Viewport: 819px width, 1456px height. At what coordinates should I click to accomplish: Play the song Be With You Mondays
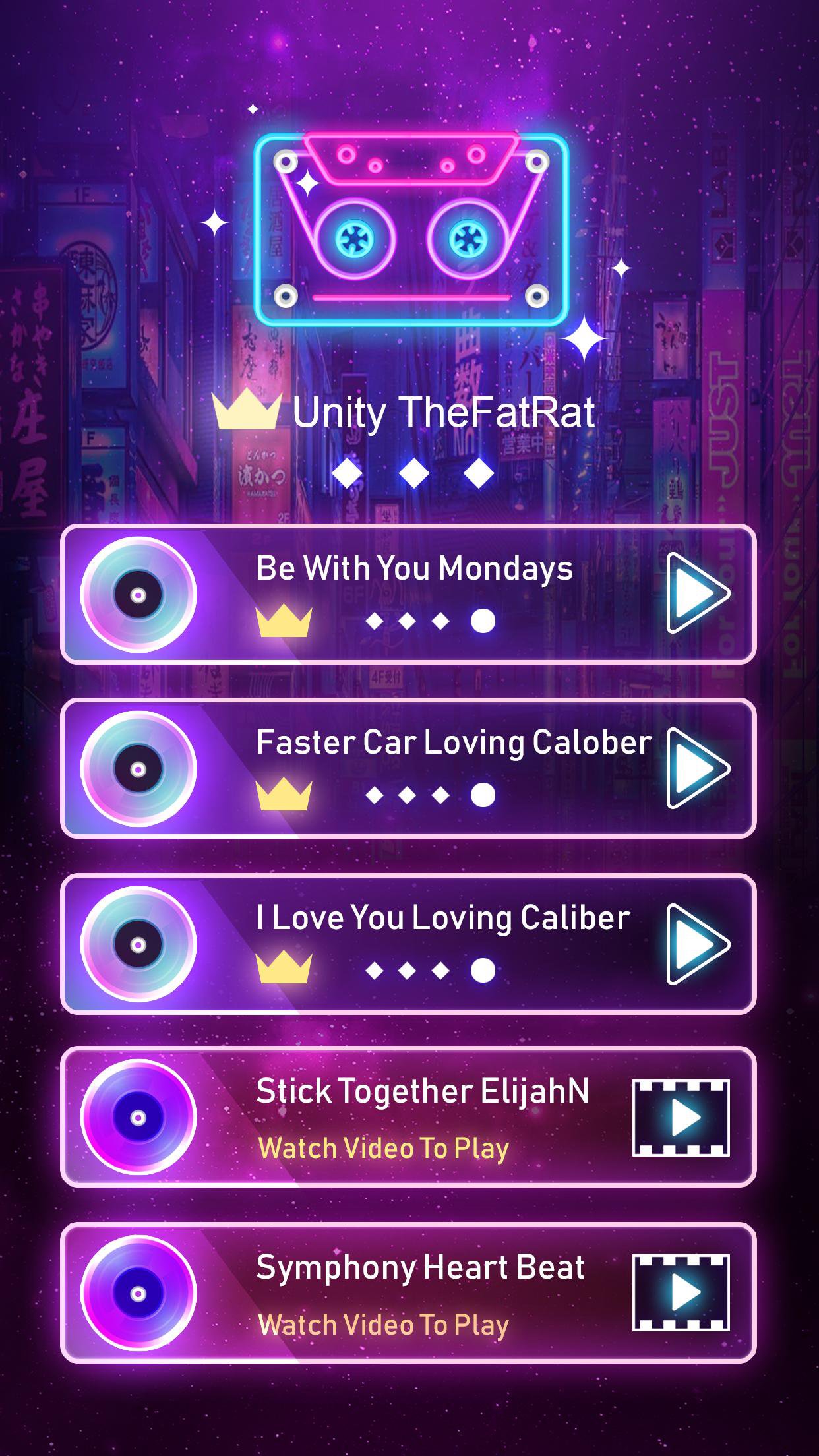coord(696,593)
